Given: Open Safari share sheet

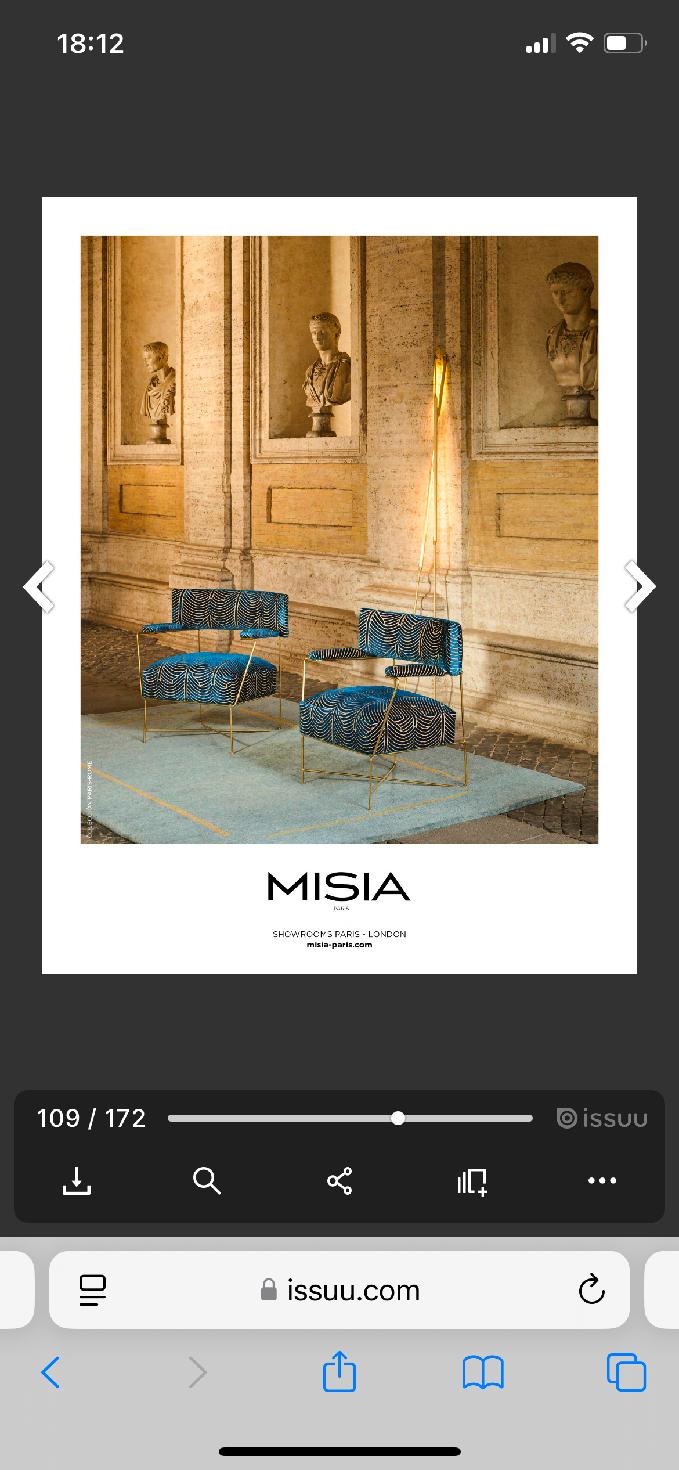Looking at the screenshot, I should click(340, 1370).
